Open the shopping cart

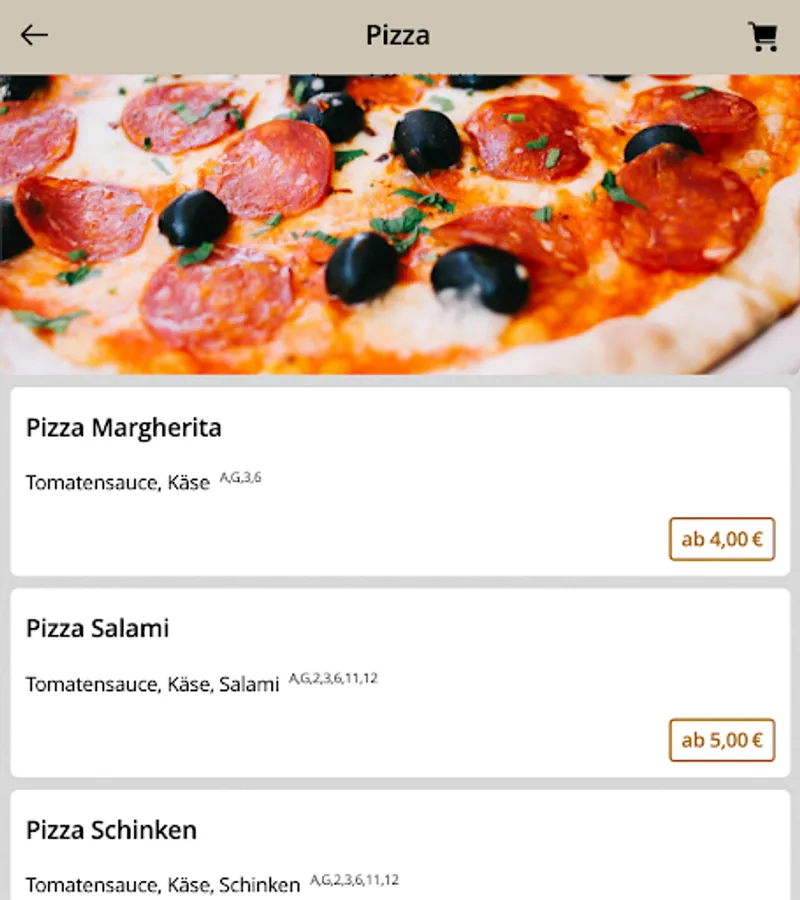pos(763,36)
